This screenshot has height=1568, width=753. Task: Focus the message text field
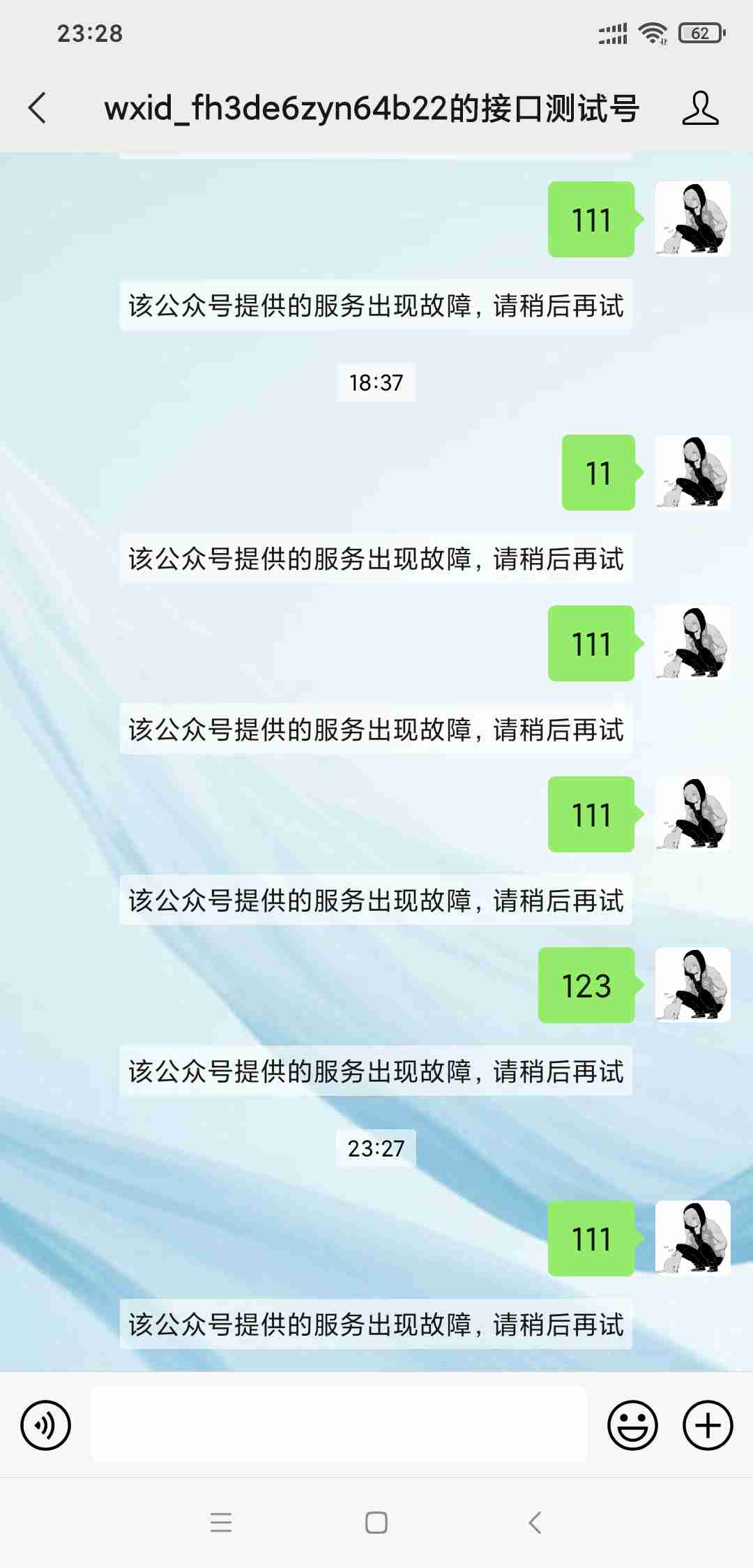tap(339, 1424)
